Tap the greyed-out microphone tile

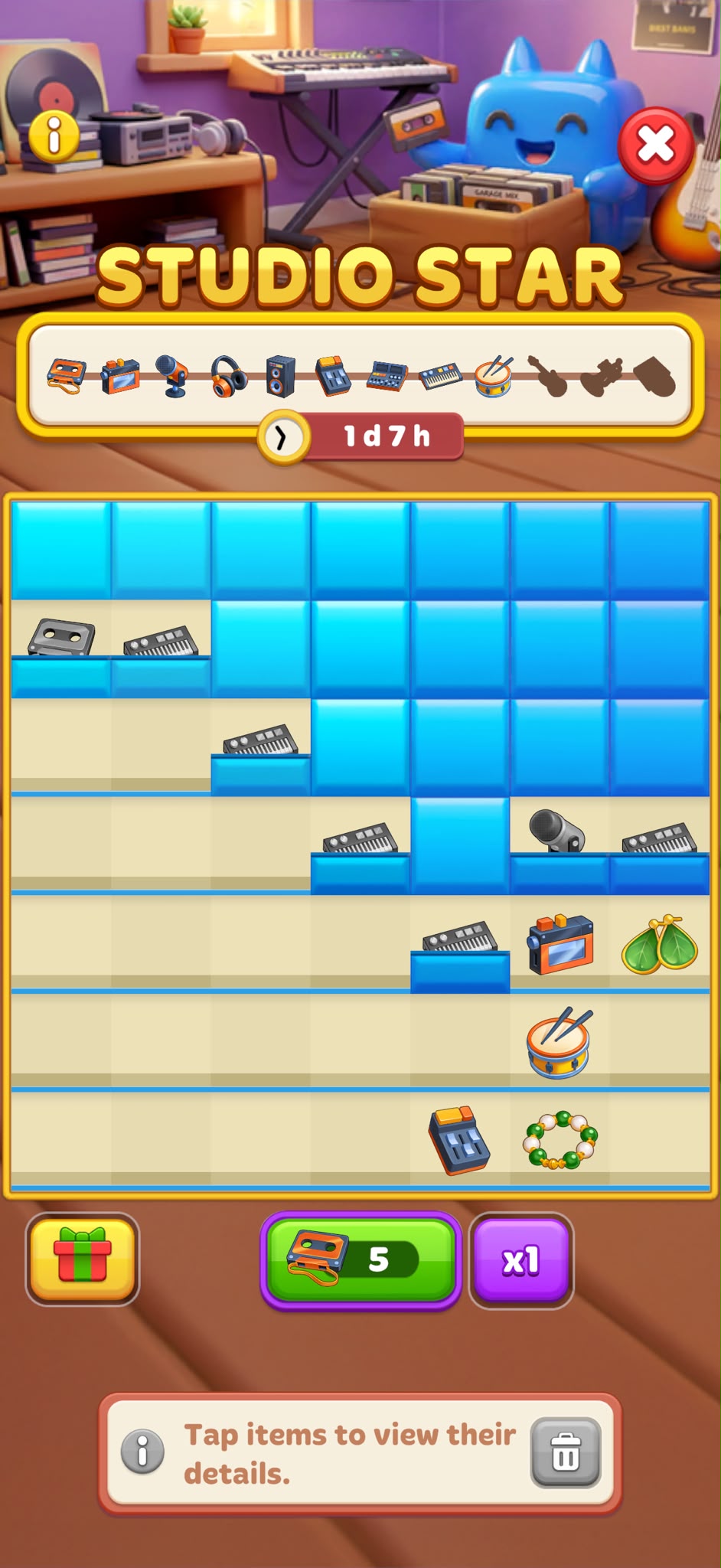pyautogui.click(x=557, y=831)
